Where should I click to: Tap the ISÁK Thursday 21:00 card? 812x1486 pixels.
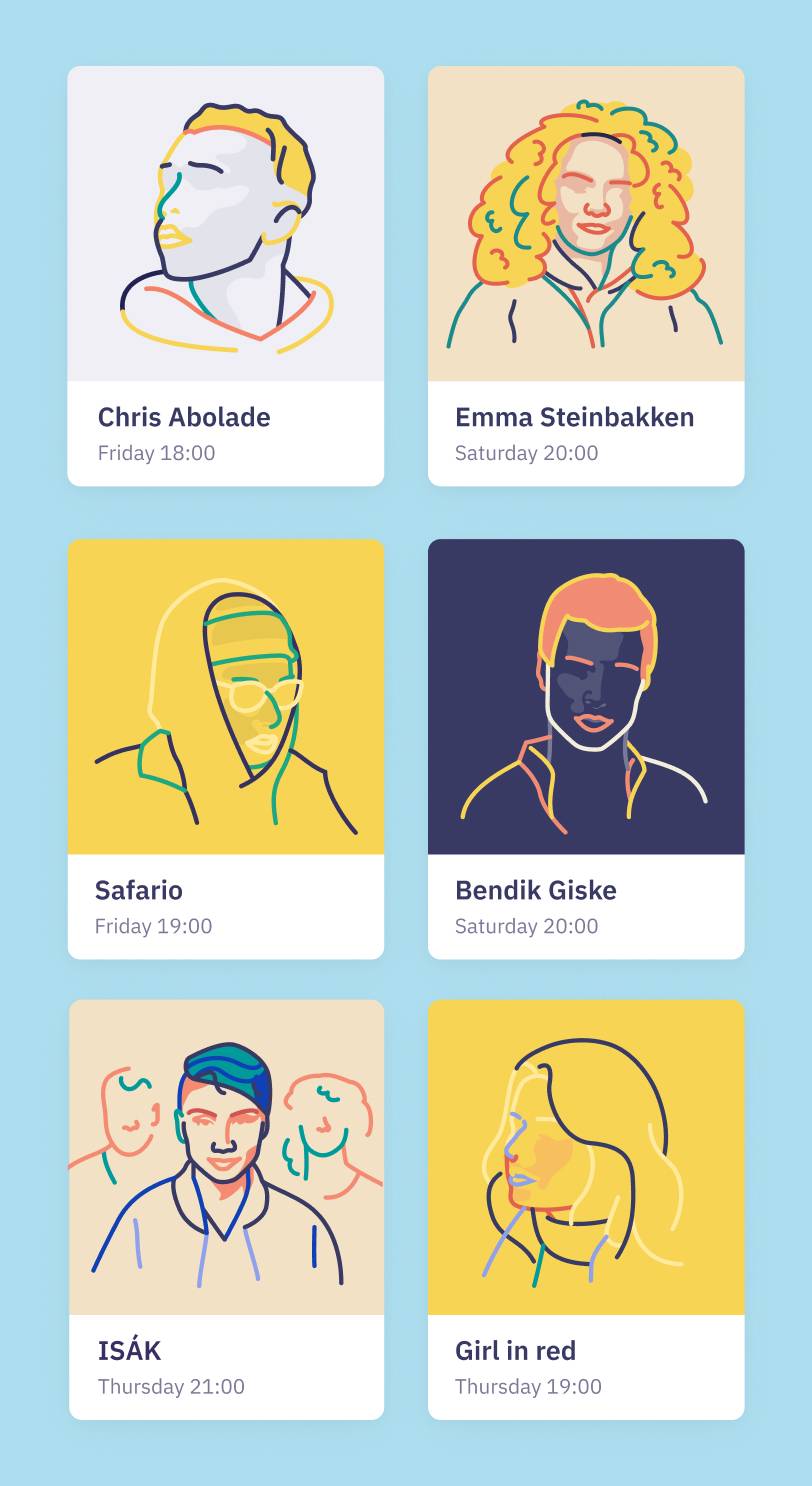225,1208
